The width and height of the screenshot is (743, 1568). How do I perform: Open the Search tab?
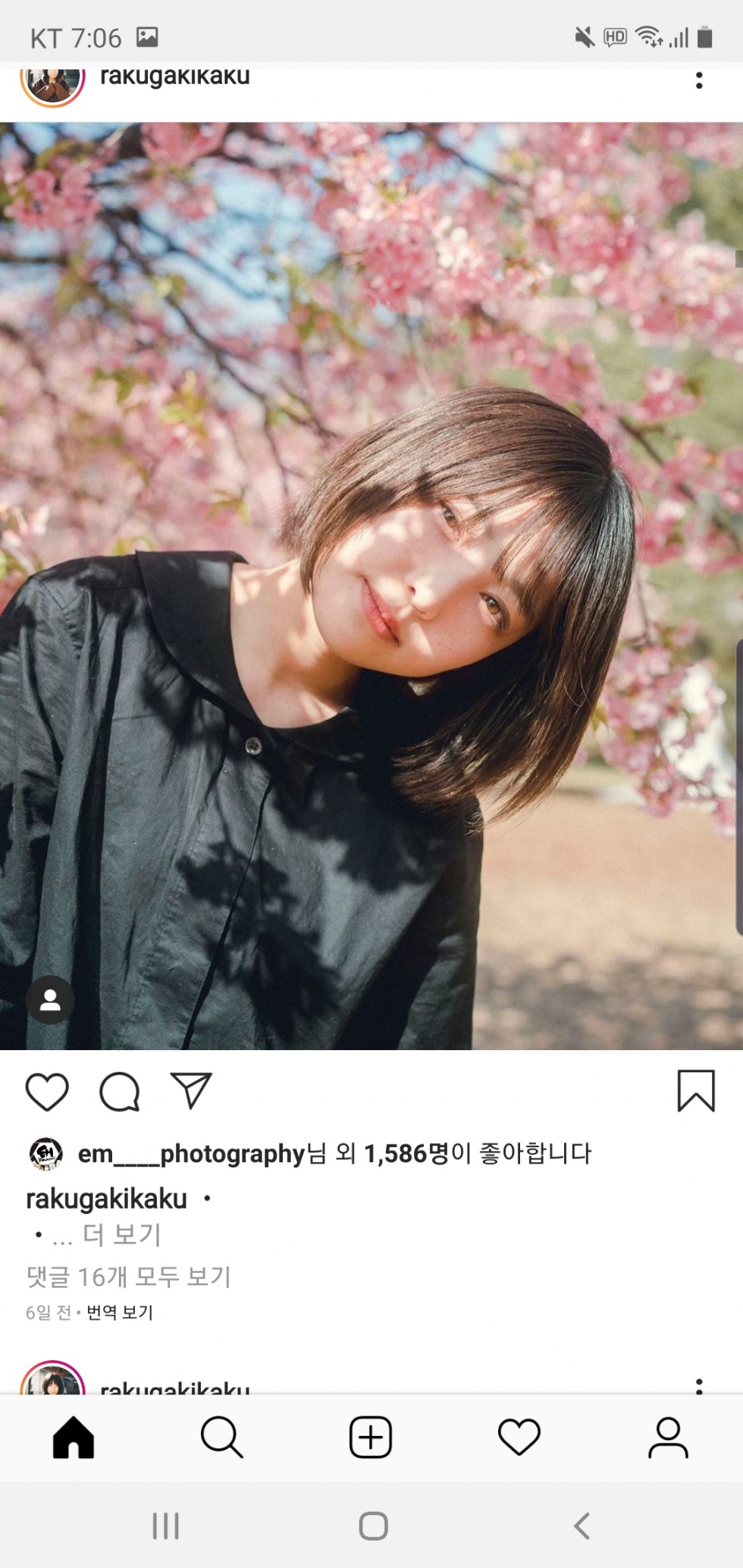221,1437
